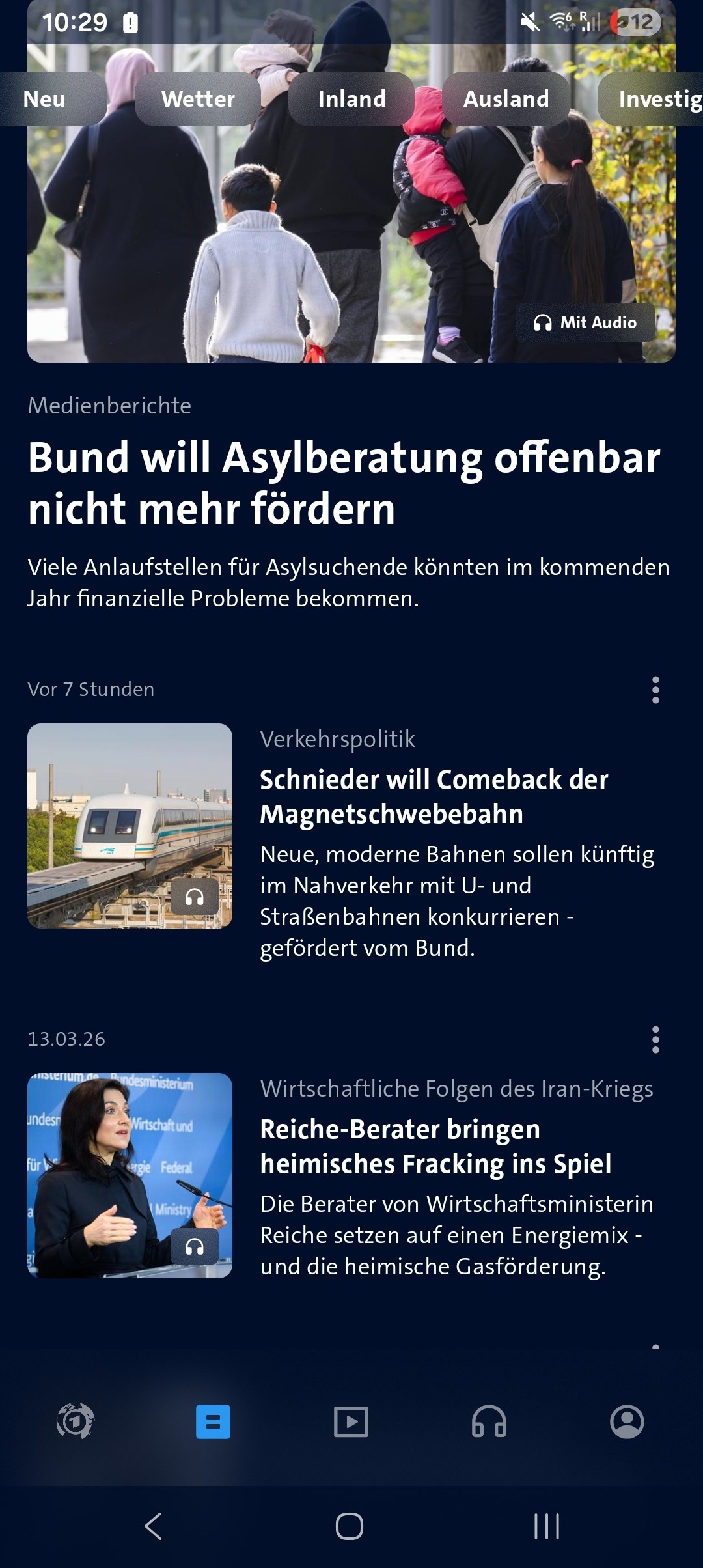Return to the phone home screen

(x=350, y=1526)
